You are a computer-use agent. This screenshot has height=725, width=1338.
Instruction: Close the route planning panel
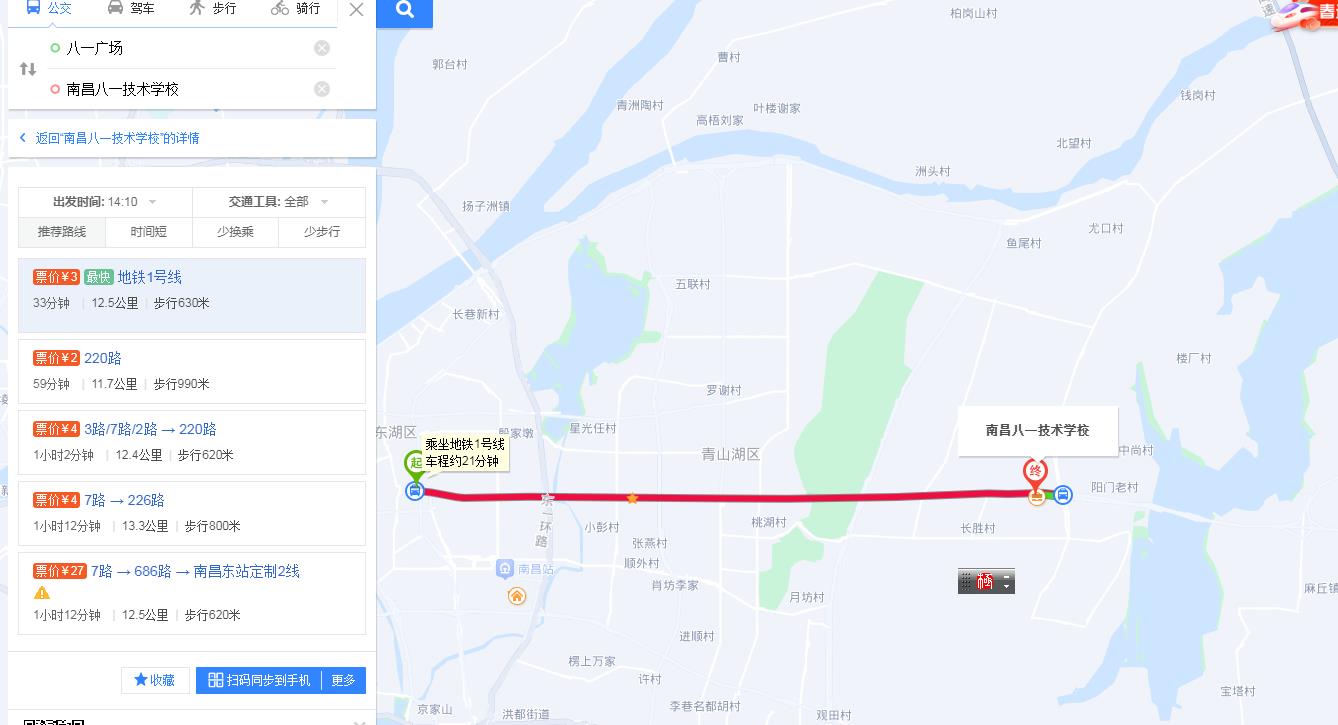point(356,10)
